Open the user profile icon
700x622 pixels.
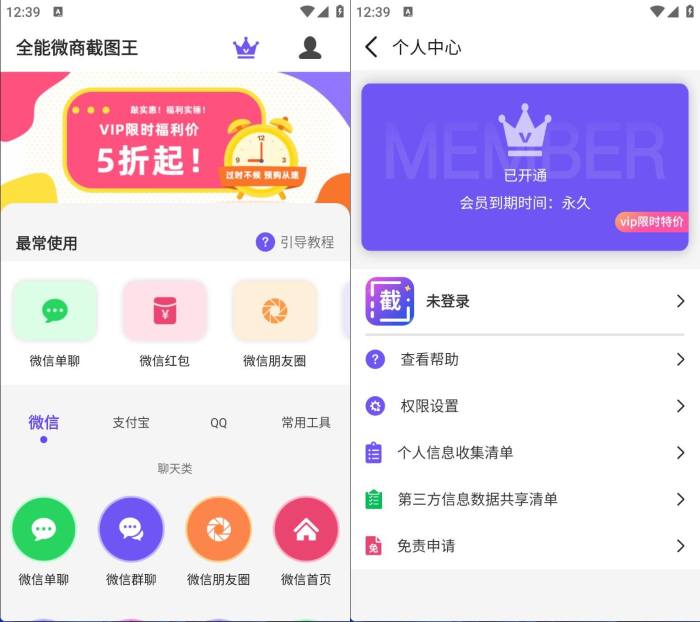click(310, 47)
